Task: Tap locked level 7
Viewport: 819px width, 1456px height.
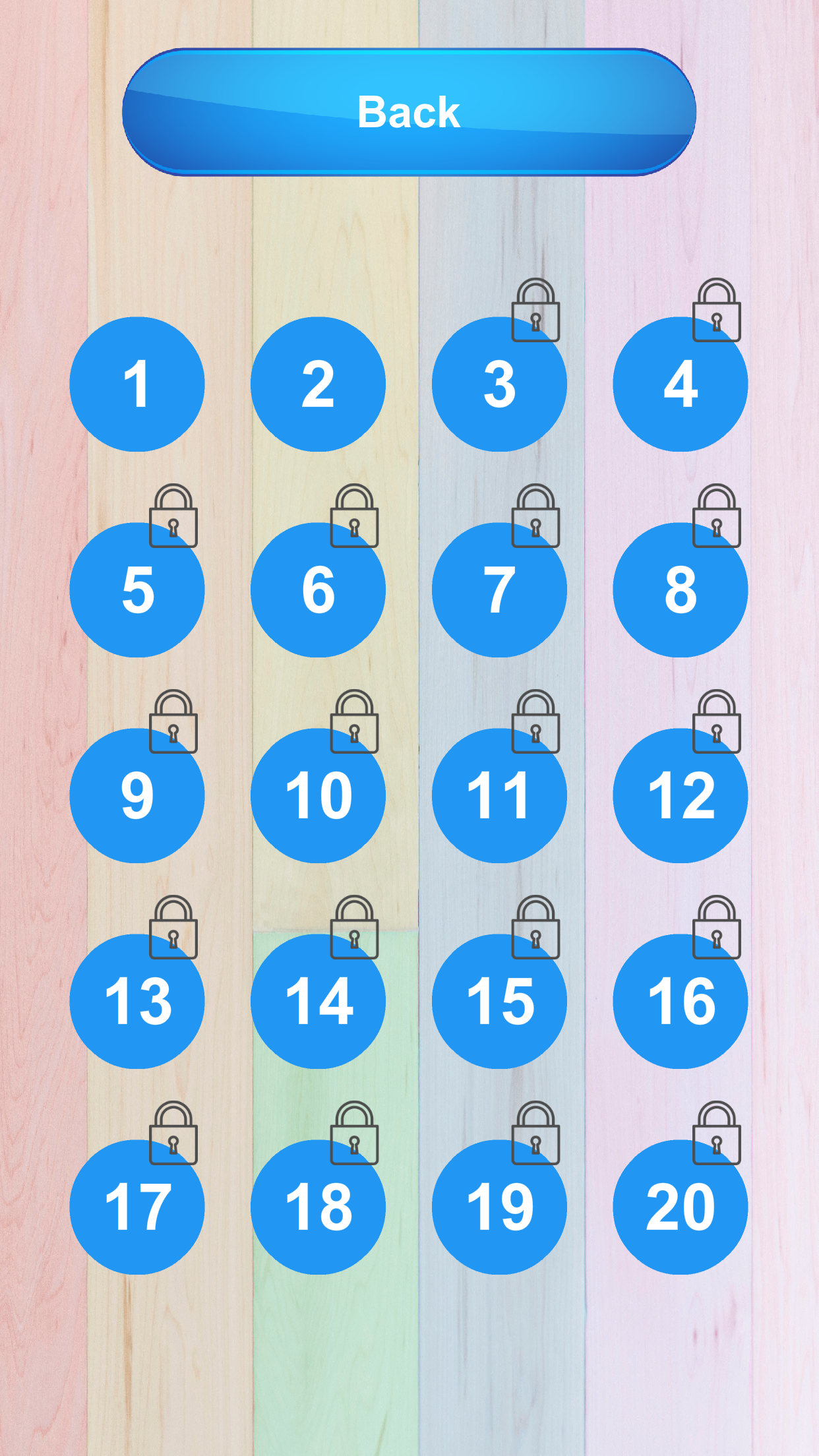Action: (499, 590)
